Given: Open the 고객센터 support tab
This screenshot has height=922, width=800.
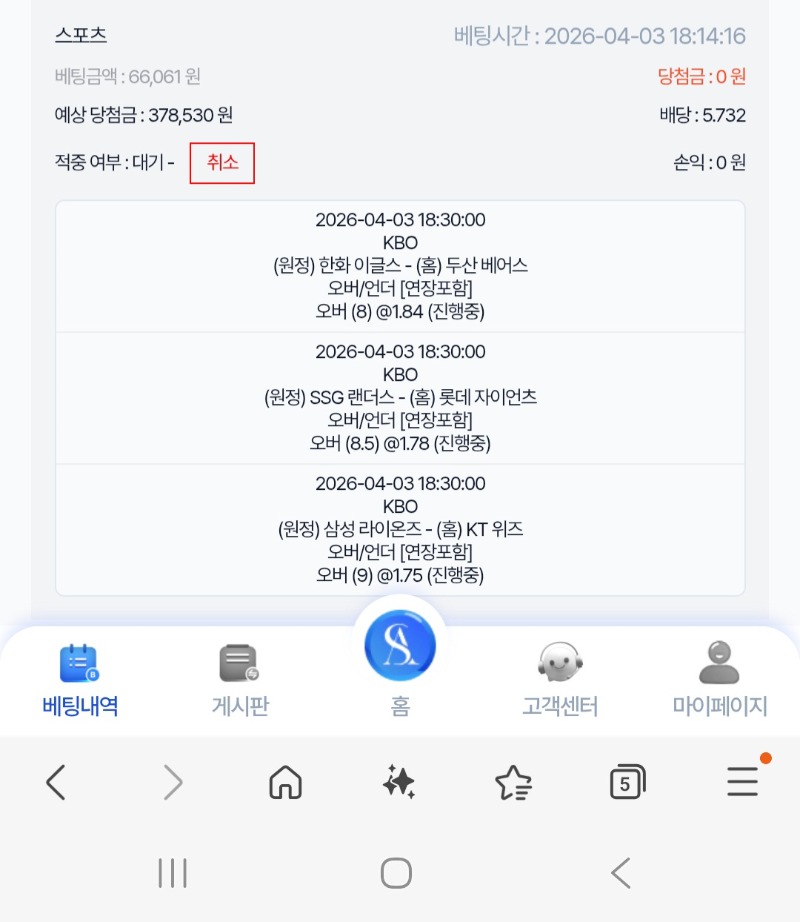Looking at the screenshot, I should click(x=560, y=680).
